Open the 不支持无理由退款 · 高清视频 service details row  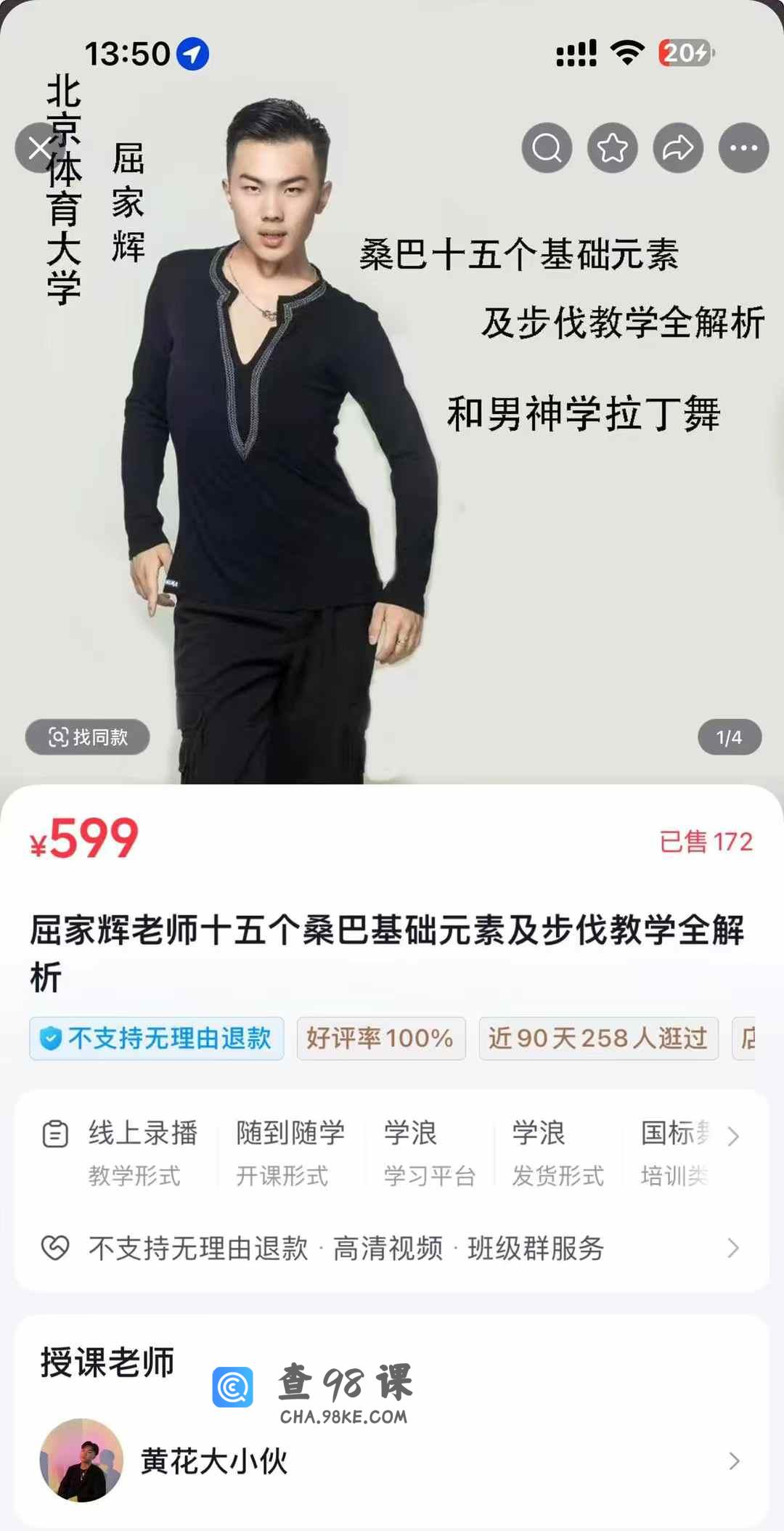(x=392, y=1248)
